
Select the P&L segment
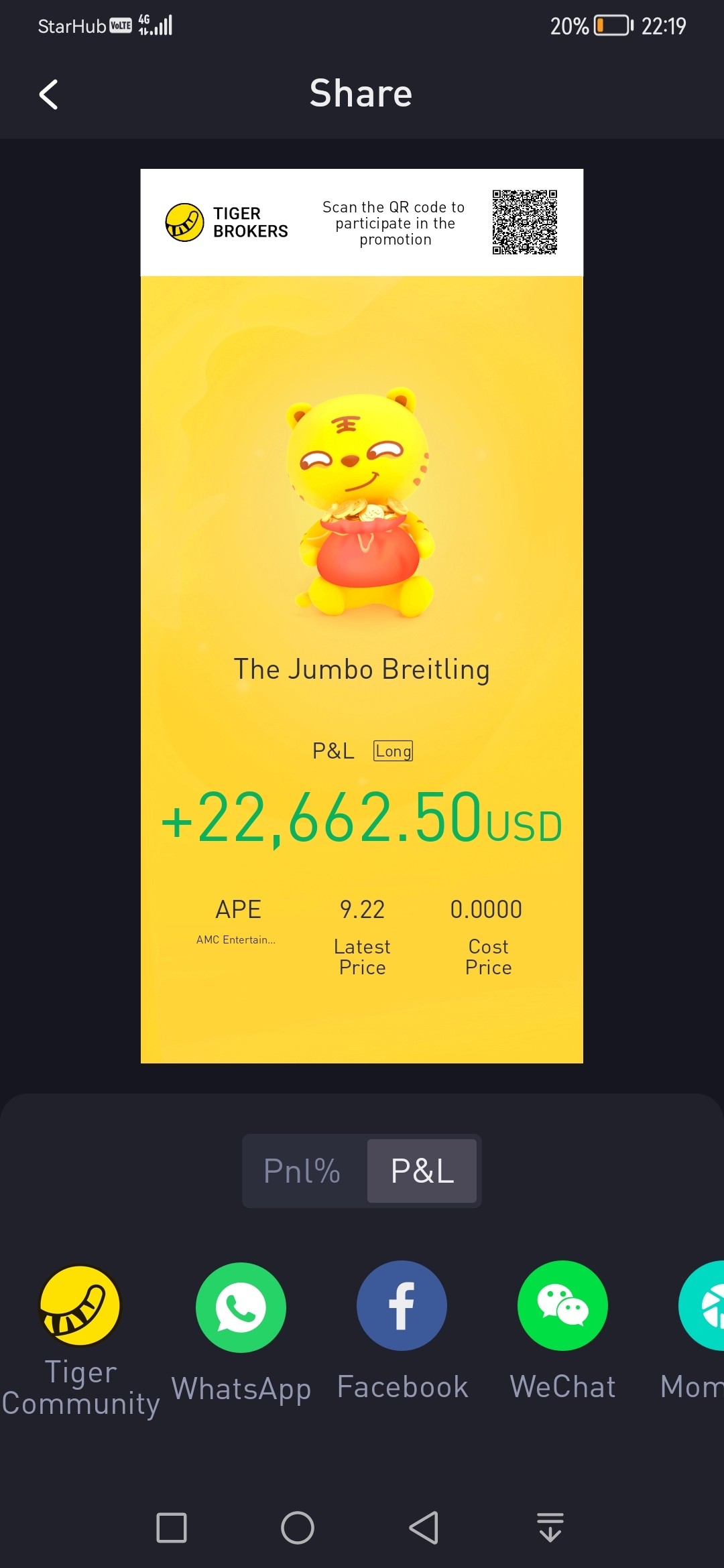tap(422, 1171)
